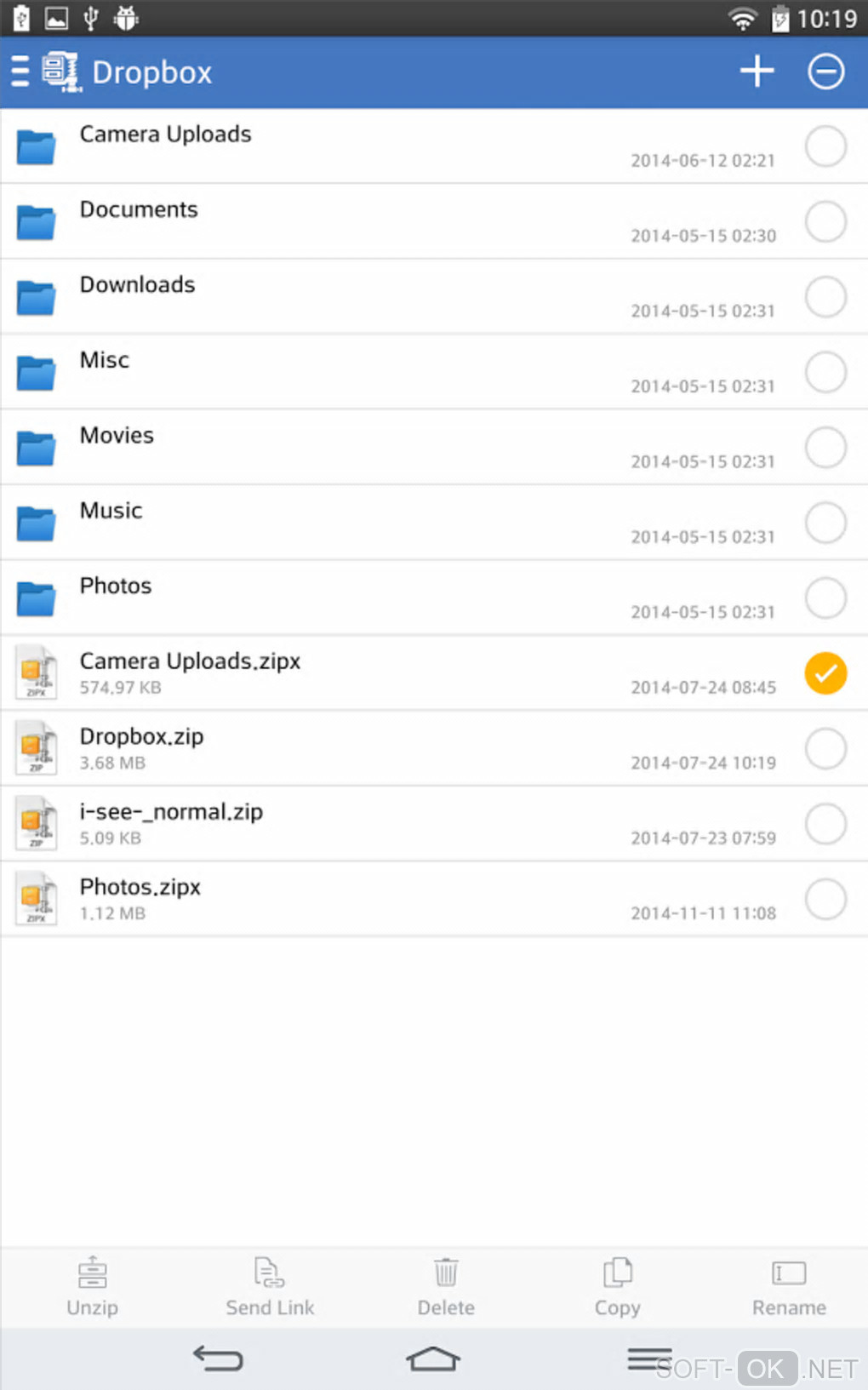Unzip the selected file
This screenshot has width=868, height=1390.
click(x=92, y=1286)
